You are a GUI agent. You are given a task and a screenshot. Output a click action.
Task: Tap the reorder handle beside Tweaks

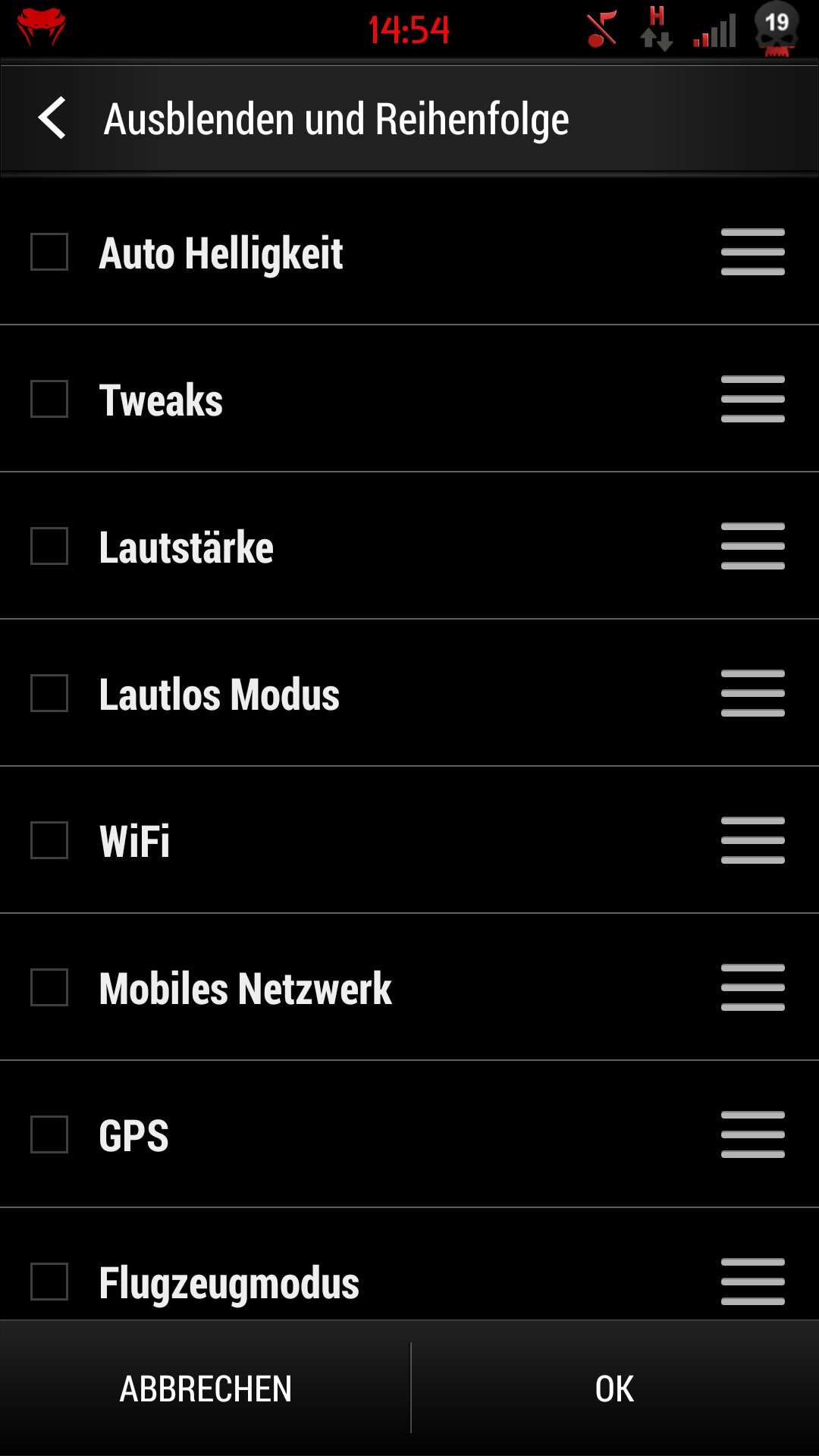click(x=753, y=399)
